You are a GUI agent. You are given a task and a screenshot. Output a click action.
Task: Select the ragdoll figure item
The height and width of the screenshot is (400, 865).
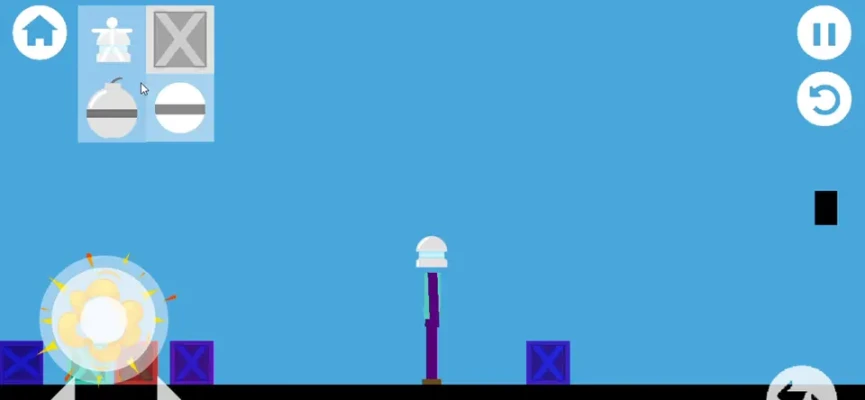[x=112, y=40]
